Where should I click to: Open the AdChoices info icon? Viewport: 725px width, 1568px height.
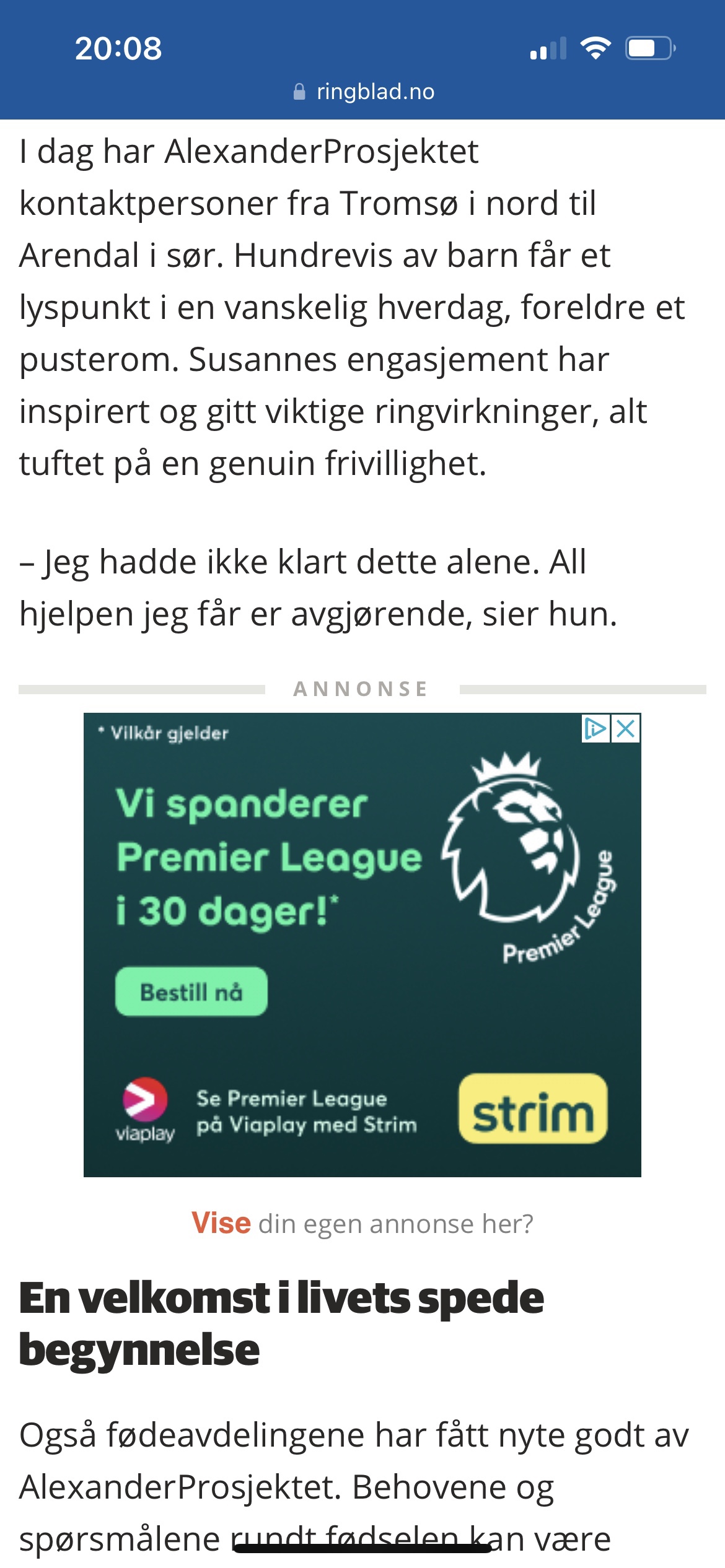click(595, 729)
